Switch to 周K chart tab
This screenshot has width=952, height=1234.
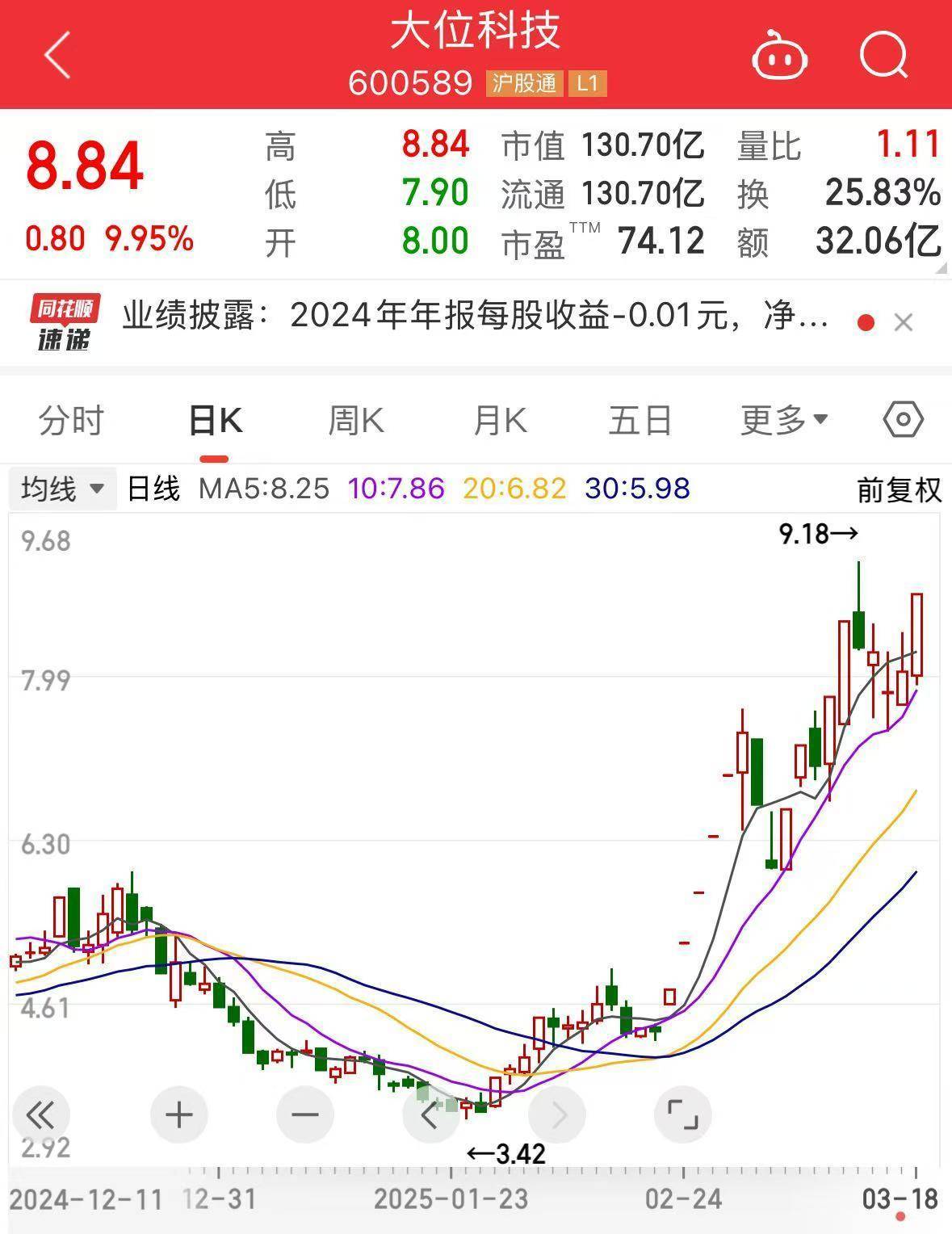355,421
